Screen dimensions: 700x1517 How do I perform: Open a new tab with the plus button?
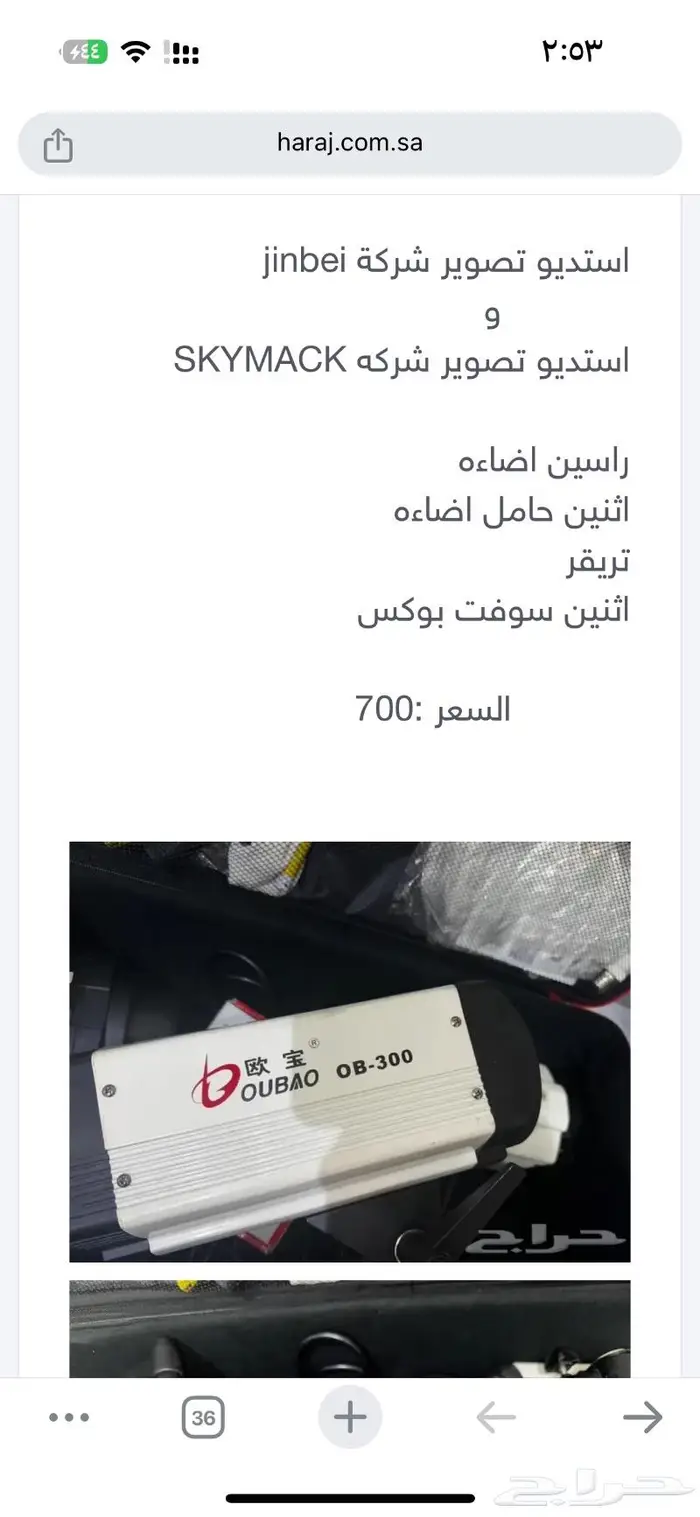pos(350,1417)
